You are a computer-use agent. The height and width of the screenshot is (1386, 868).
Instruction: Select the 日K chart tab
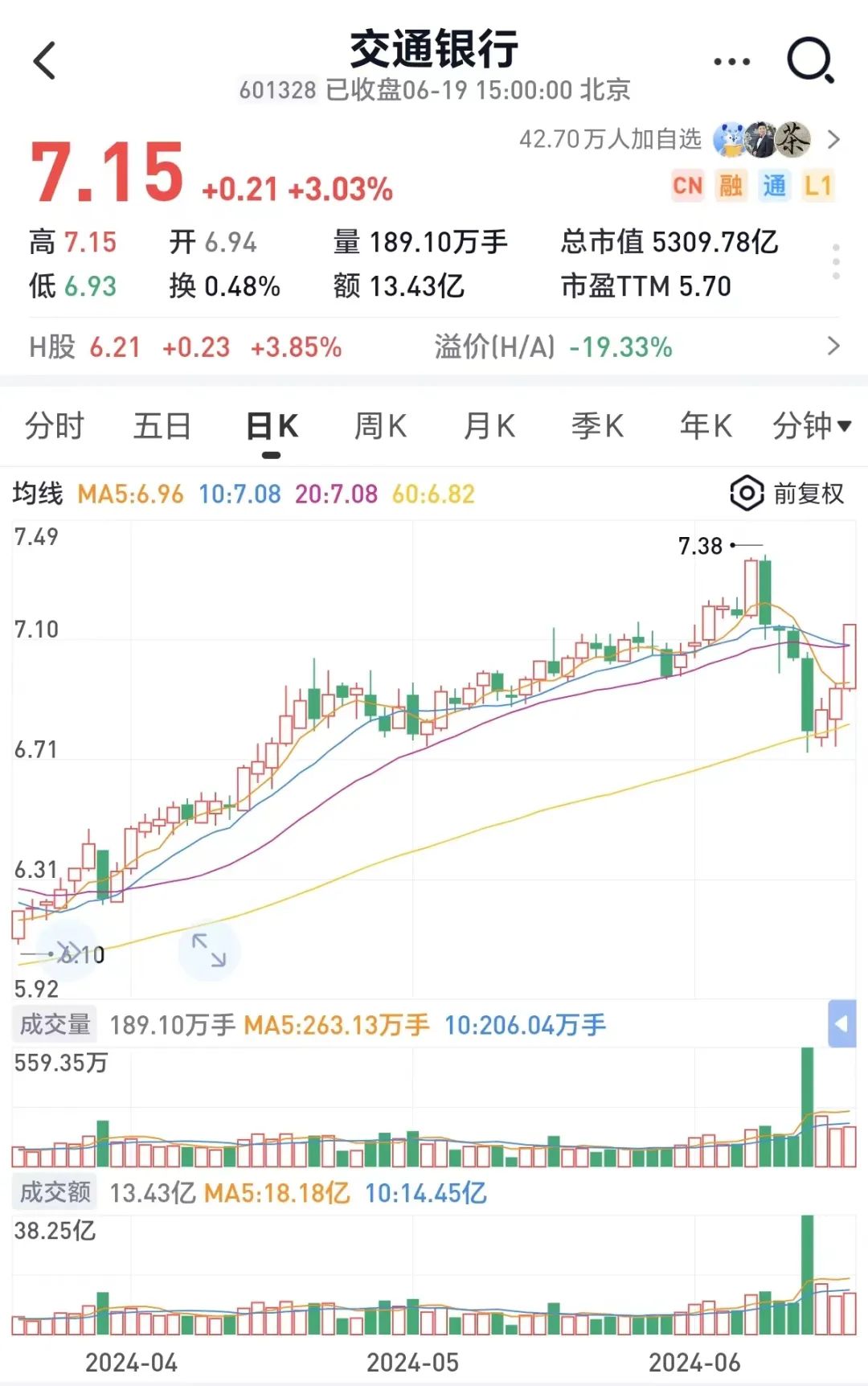[x=272, y=426]
